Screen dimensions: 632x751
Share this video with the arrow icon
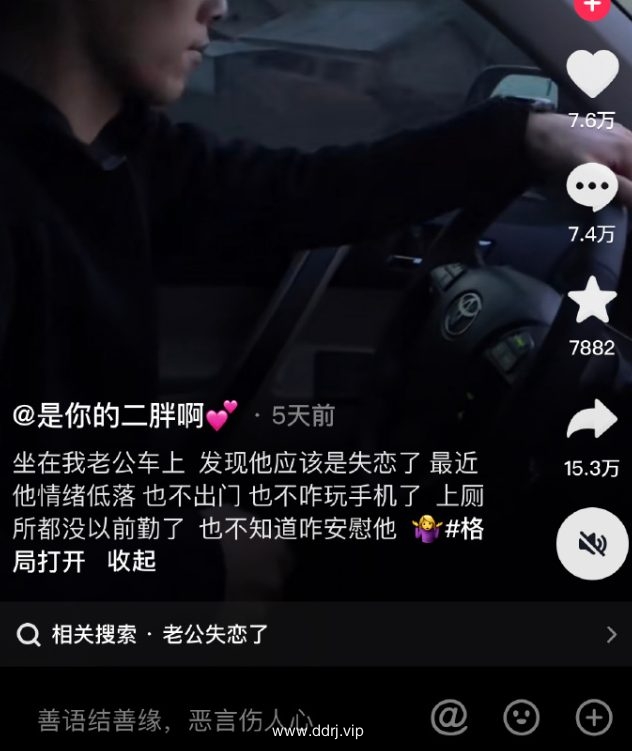coord(592,421)
